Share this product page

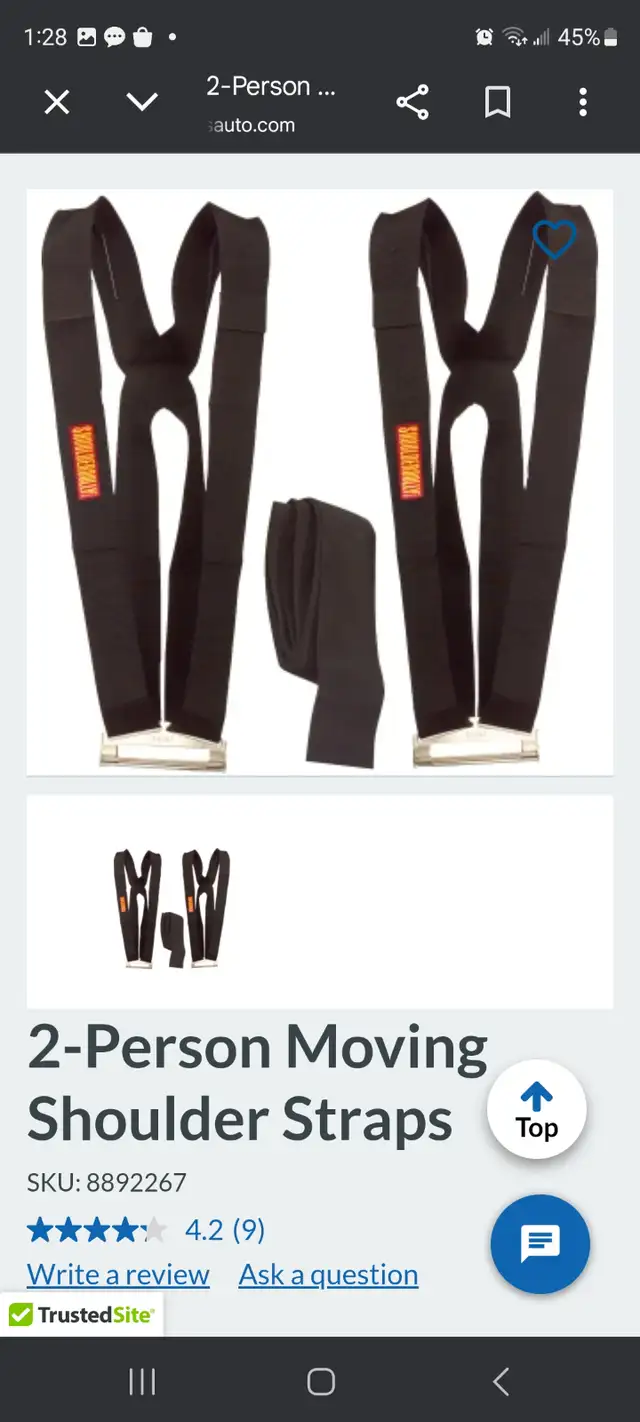point(412,102)
